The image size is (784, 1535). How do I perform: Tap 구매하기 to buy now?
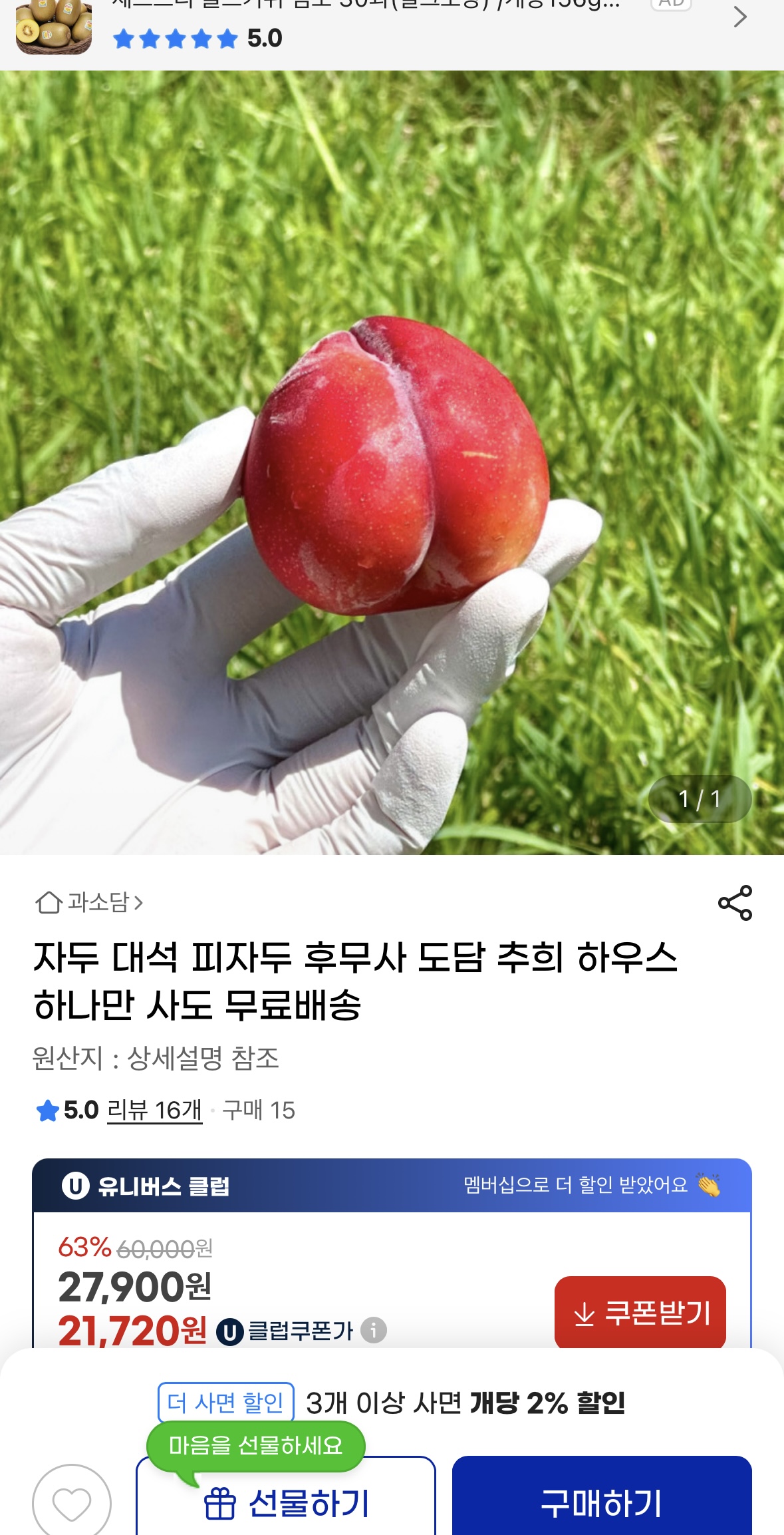coord(601,1502)
